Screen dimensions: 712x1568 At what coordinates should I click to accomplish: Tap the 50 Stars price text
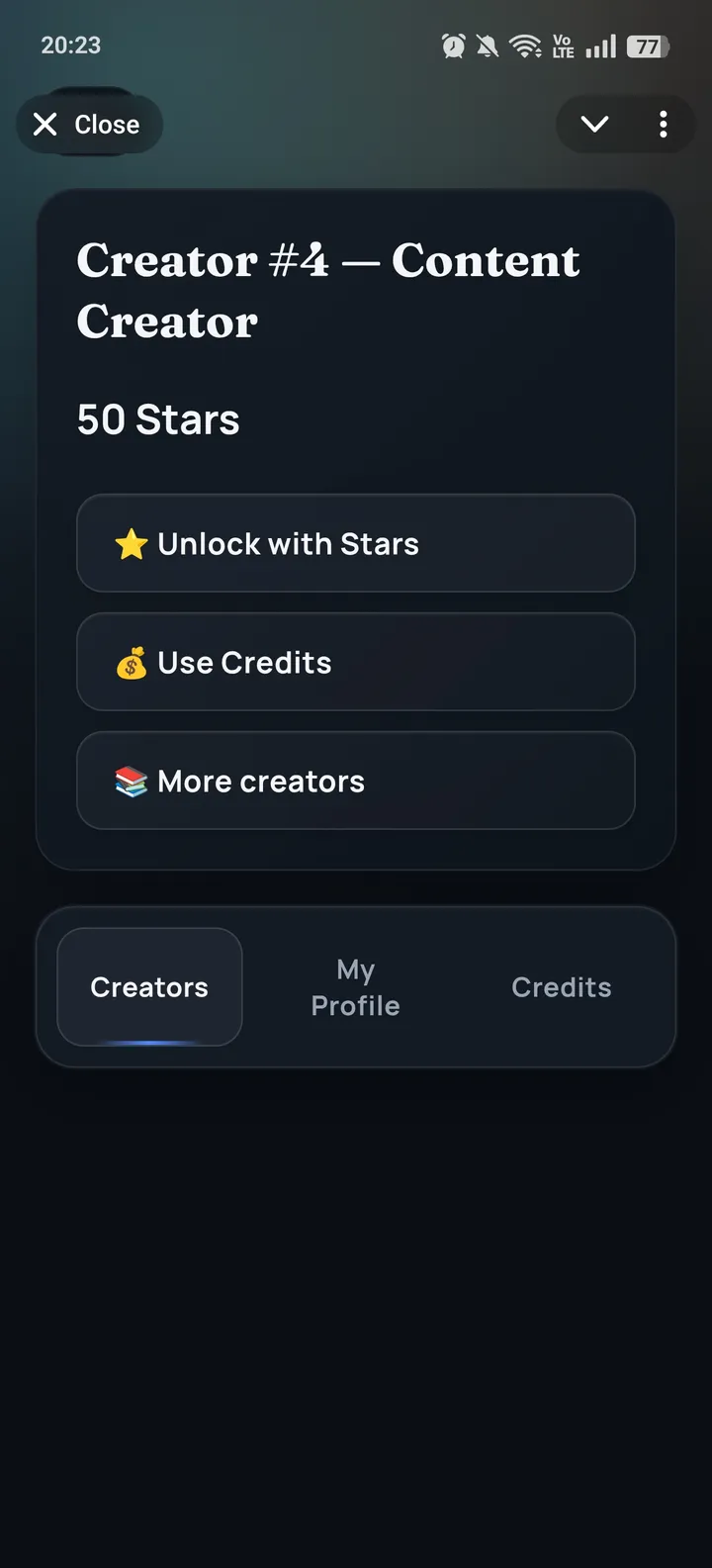(x=158, y=419)
